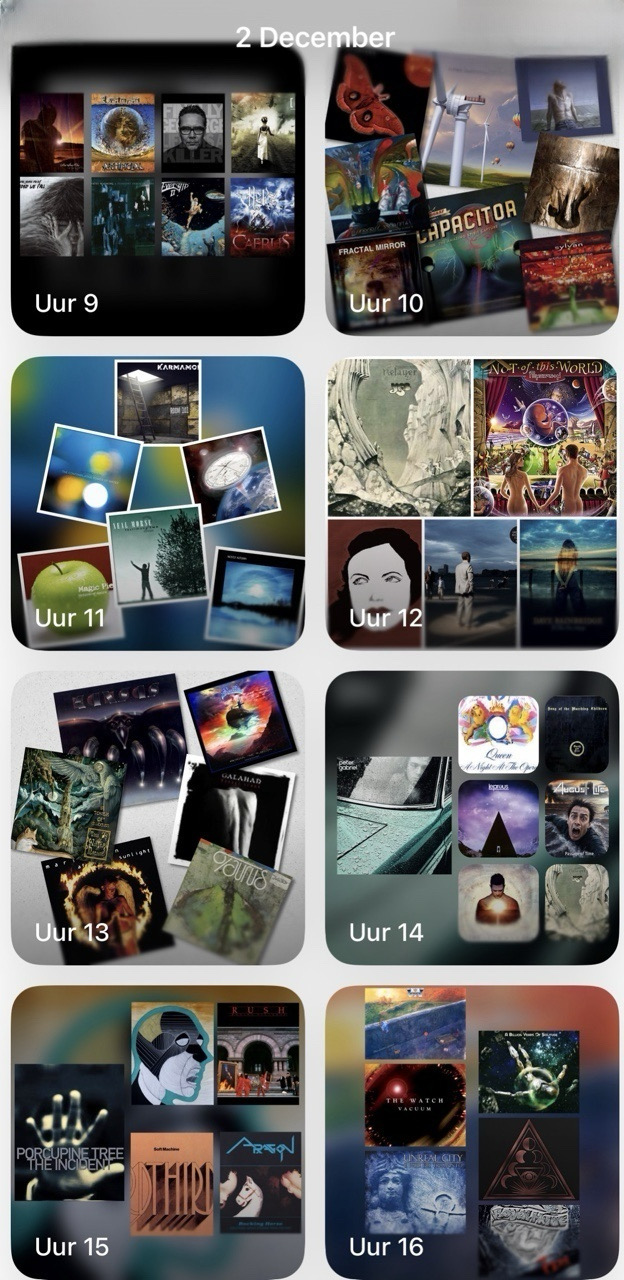This screenshot has width=624, height=1280.
Task: Open the Uur 15 tile
Action: click(157, 1131)
